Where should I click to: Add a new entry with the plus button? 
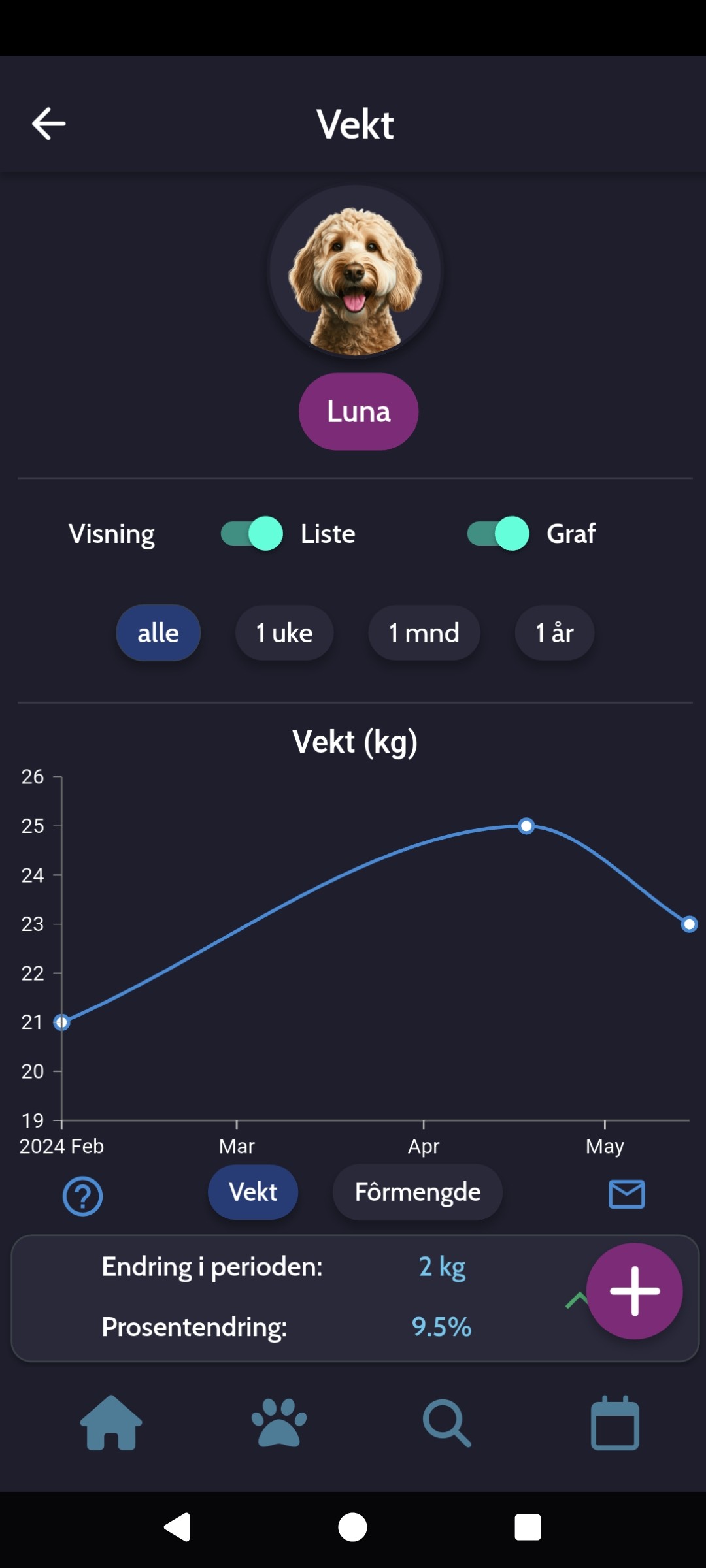[633, 1290]
